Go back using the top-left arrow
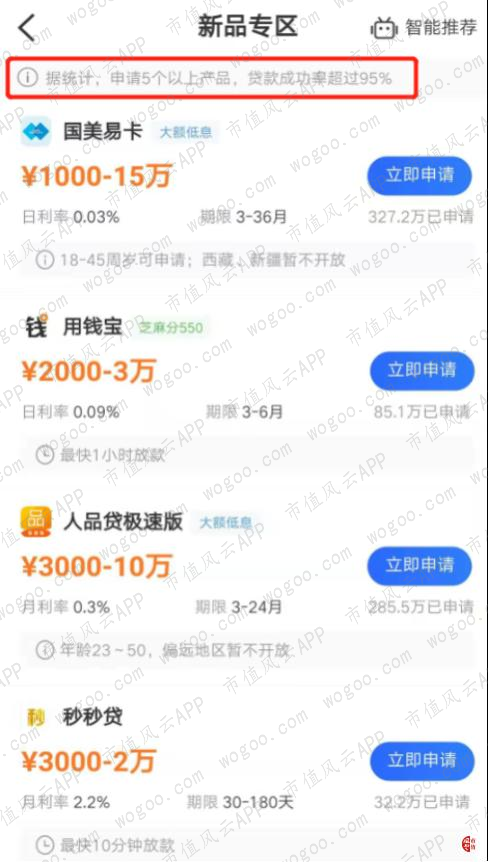The width and height of the screenshot is (488, 862). coord(26,27)
